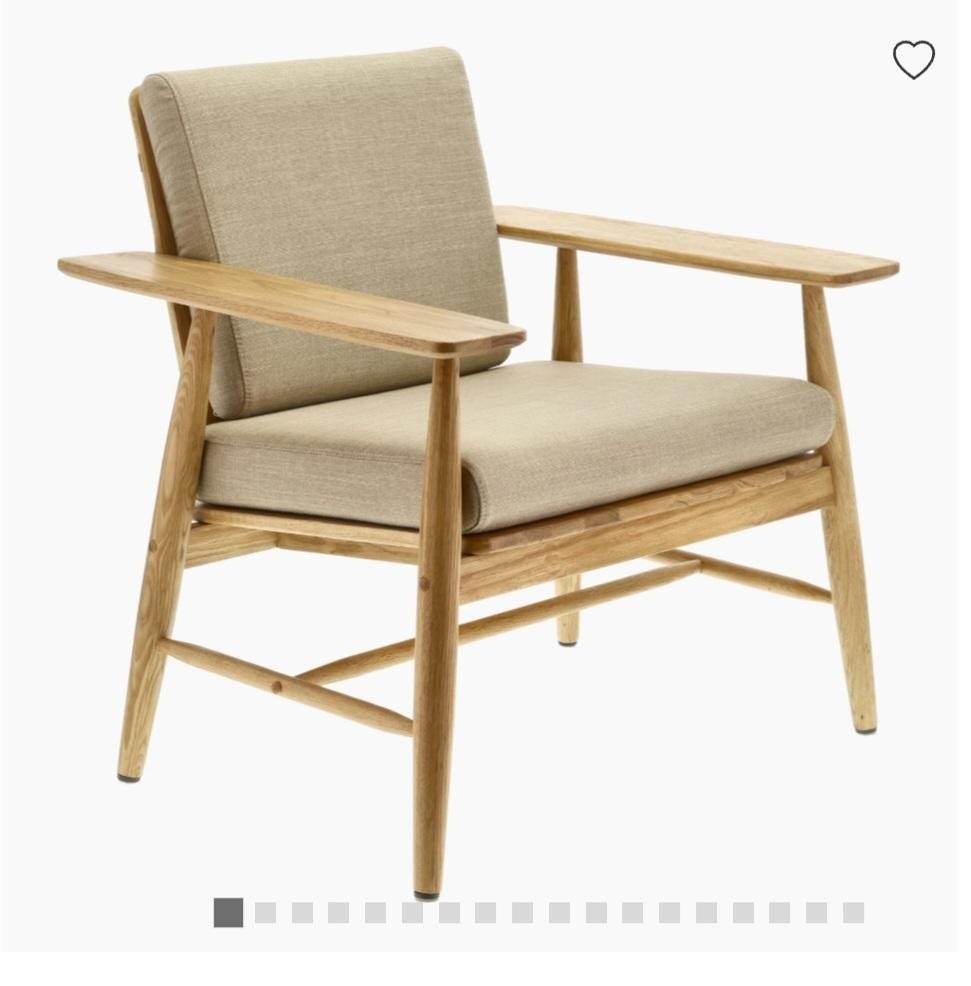Screen dimensions: 971x986
Task: Select the seventh pagination square
Action: click(448, 912)
